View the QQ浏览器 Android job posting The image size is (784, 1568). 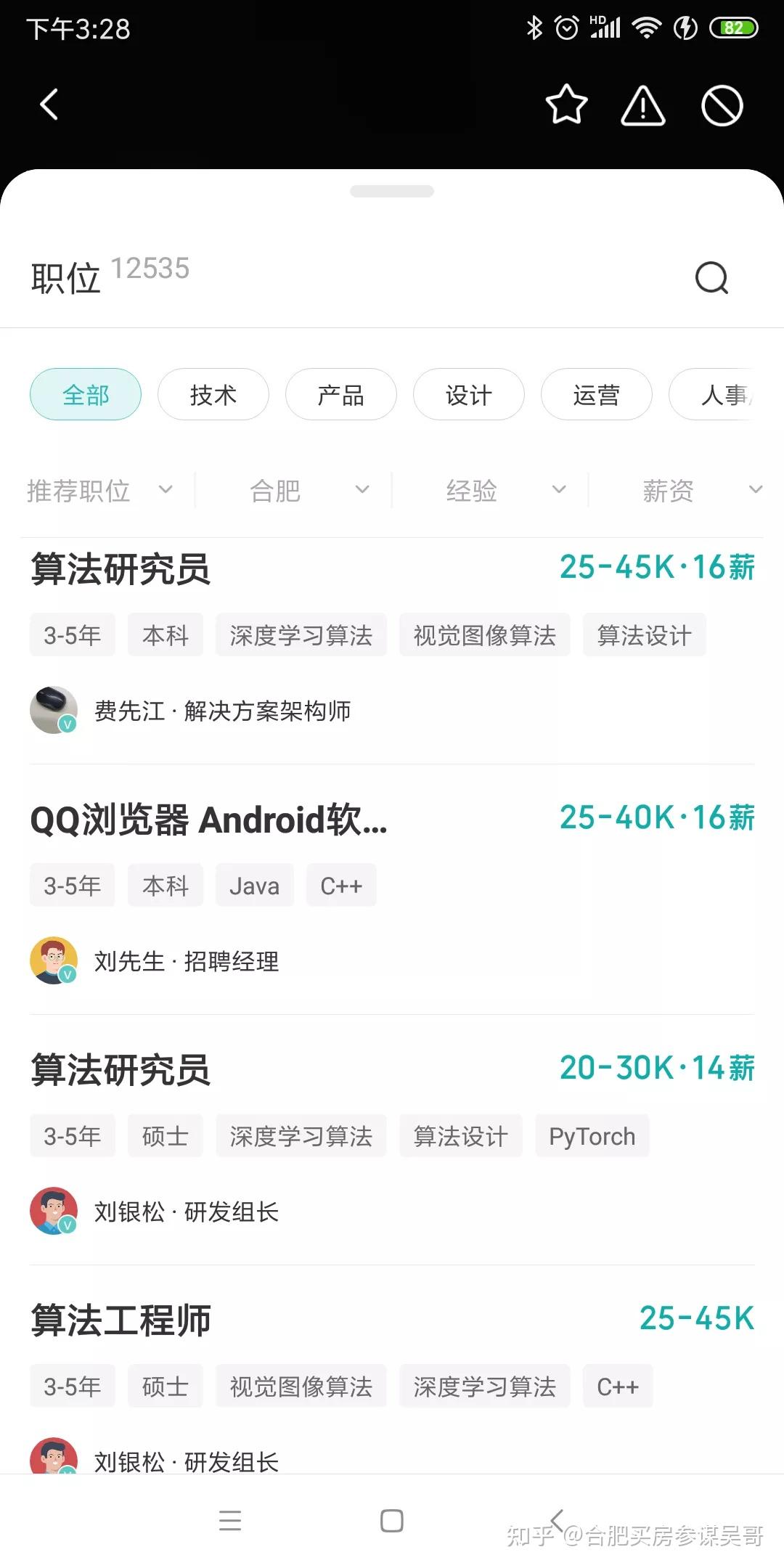pos(209,820)
